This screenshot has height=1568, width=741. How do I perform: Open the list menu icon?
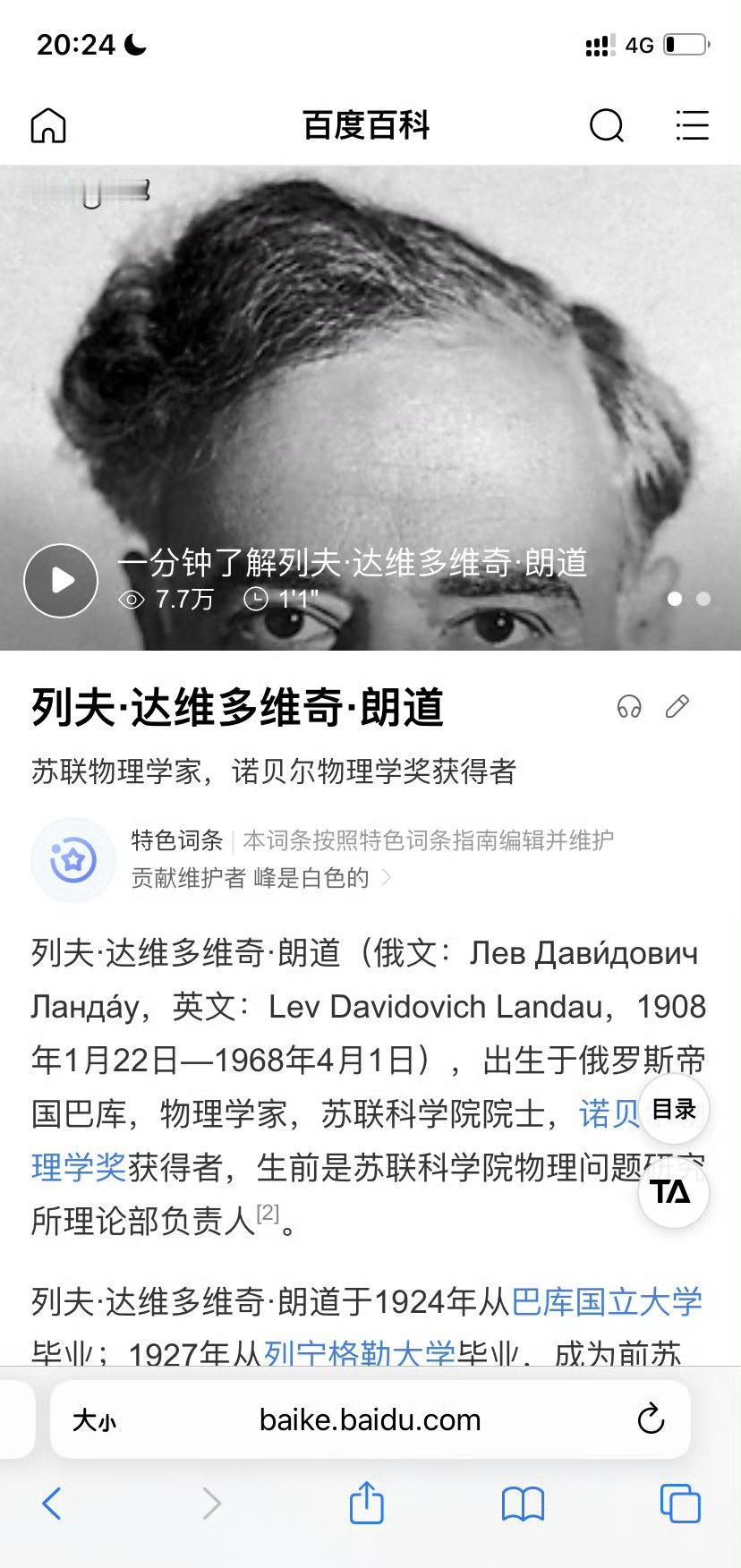point(692,125)
